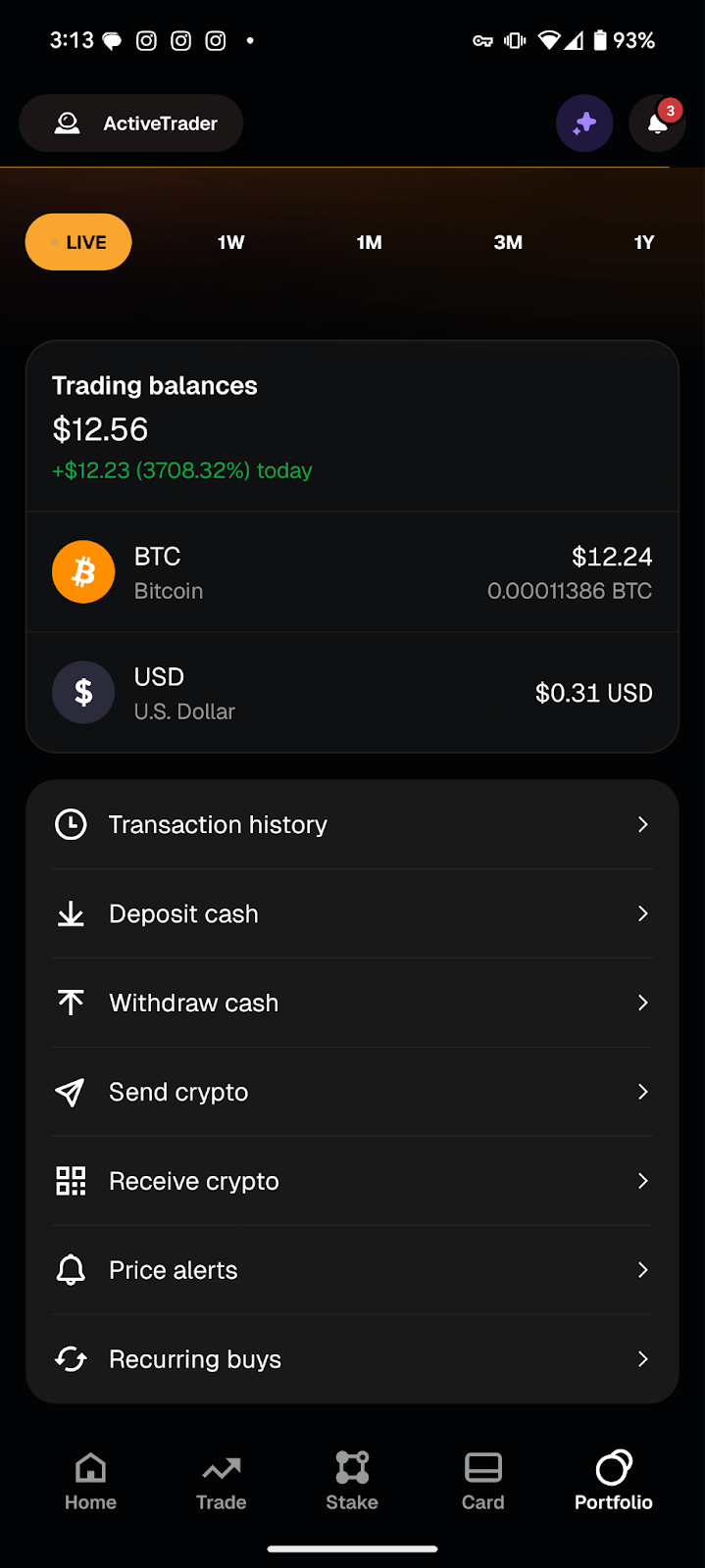Open Withdraw cash
Image resolution: width=705 pixels, height=1568 pixels.
coord(352,1003)
